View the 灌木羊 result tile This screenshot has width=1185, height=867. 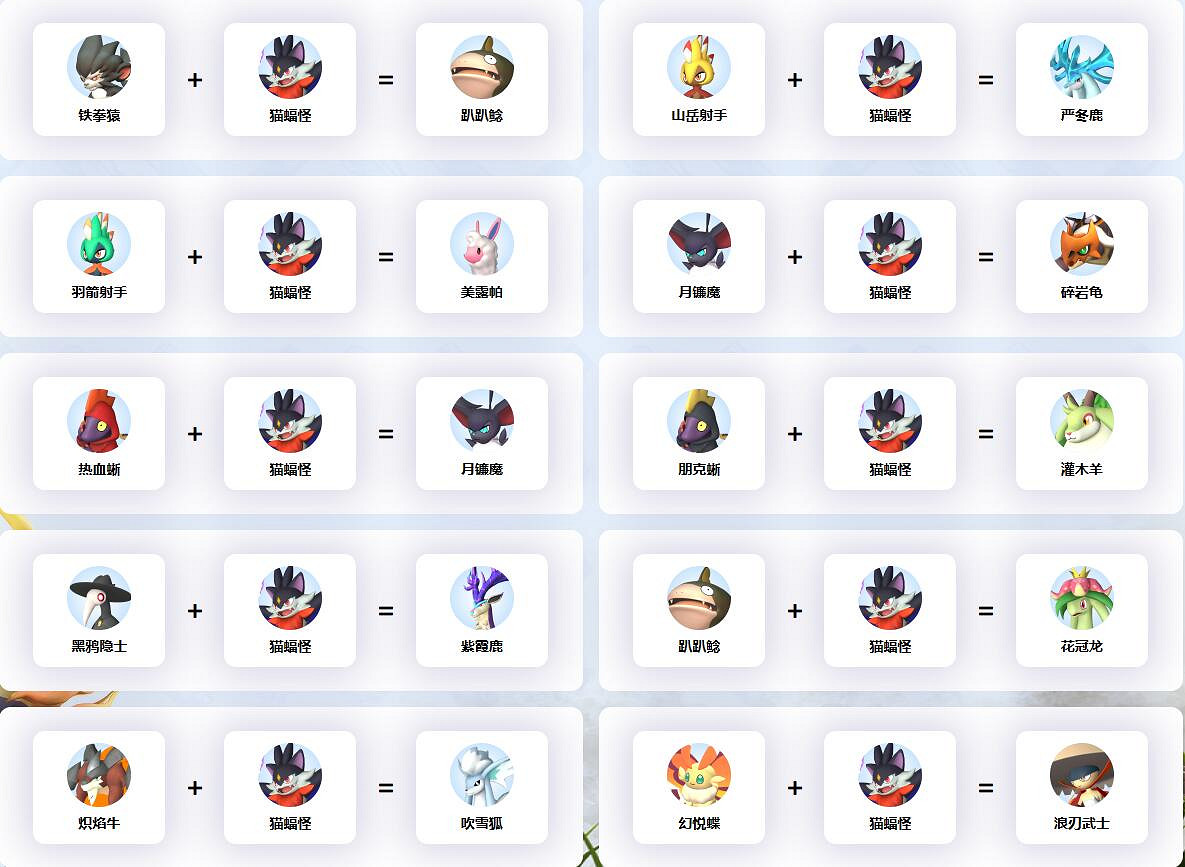tap(1082, 434)
